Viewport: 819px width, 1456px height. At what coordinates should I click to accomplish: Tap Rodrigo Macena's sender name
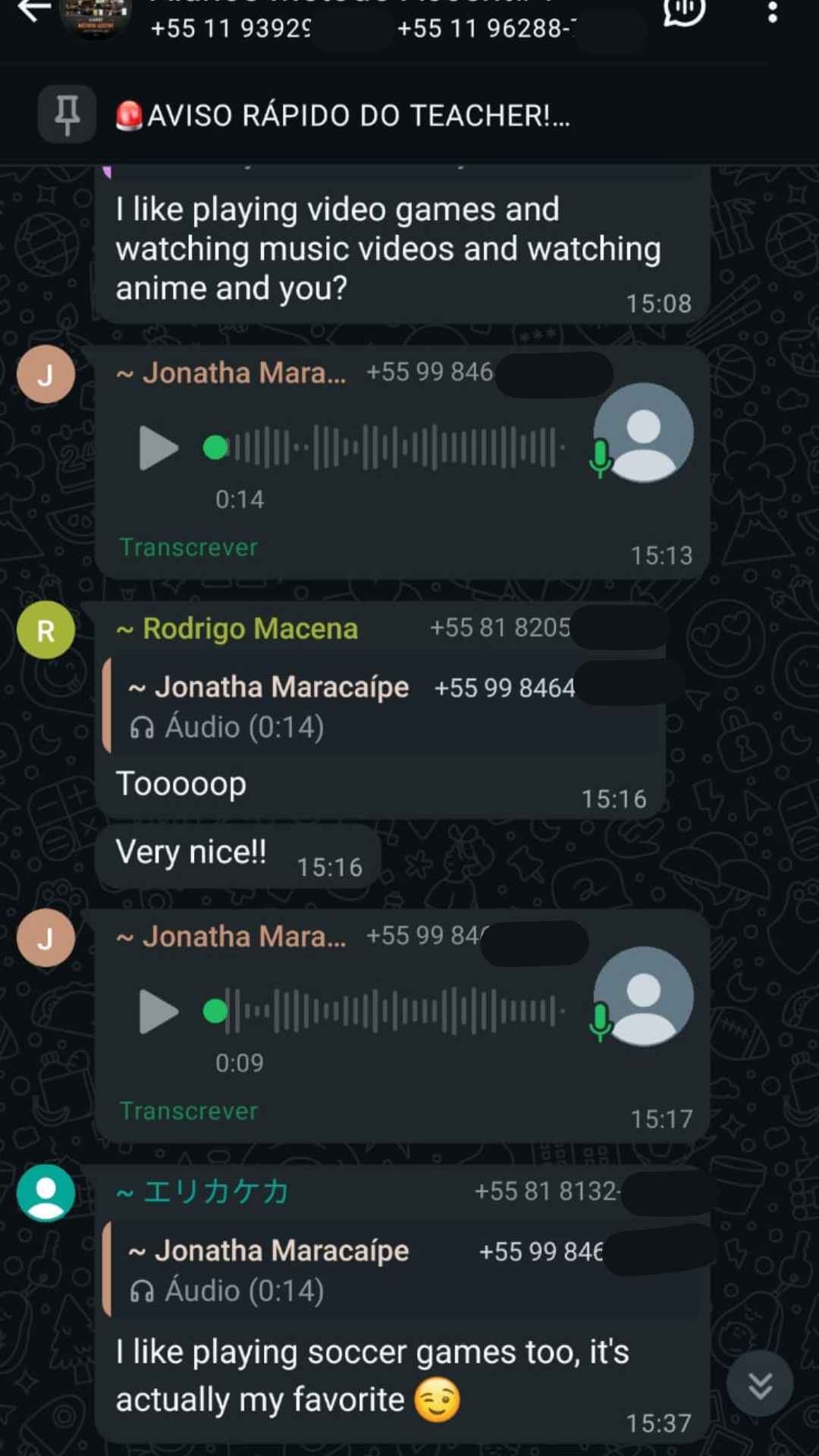(249, 629)
